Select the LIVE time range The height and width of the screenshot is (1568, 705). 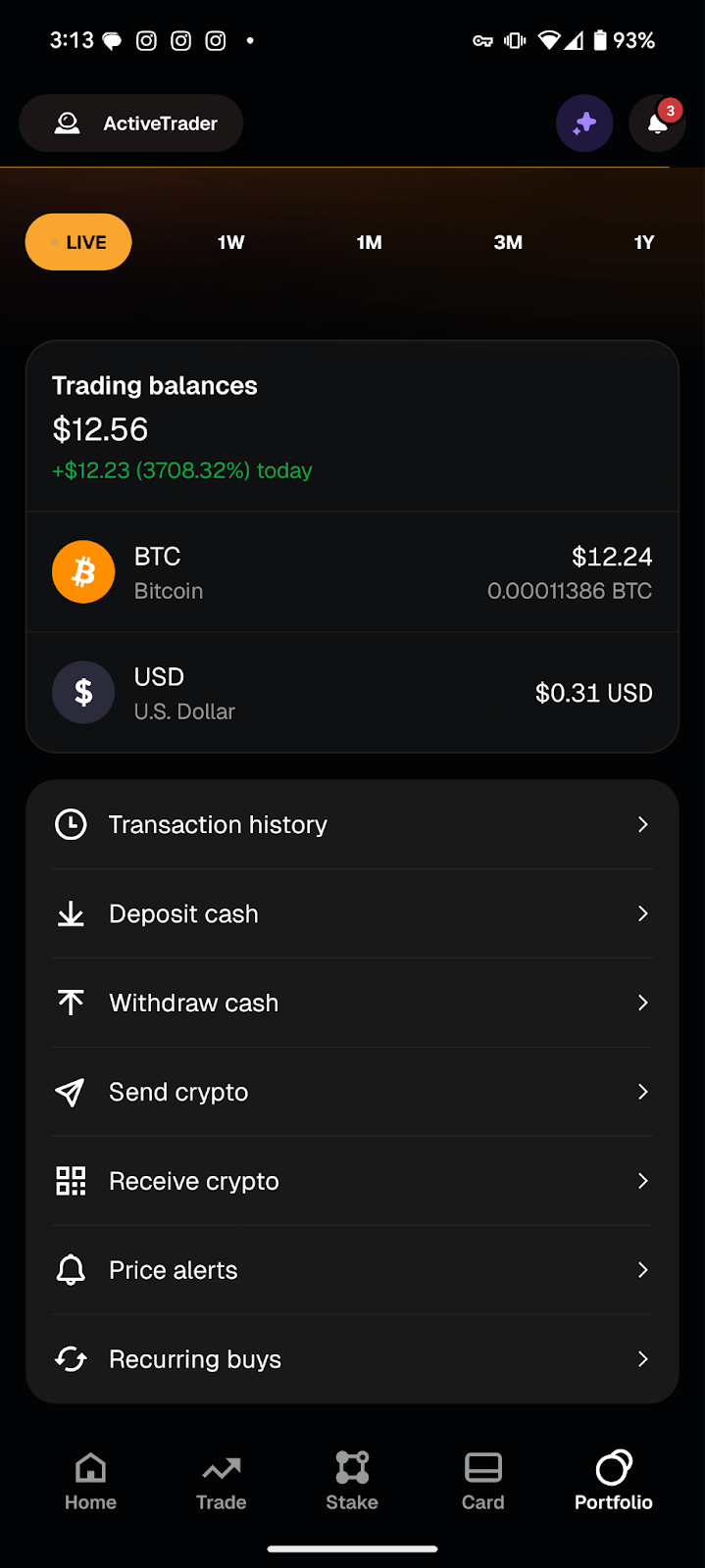click(x=78, y=242)
